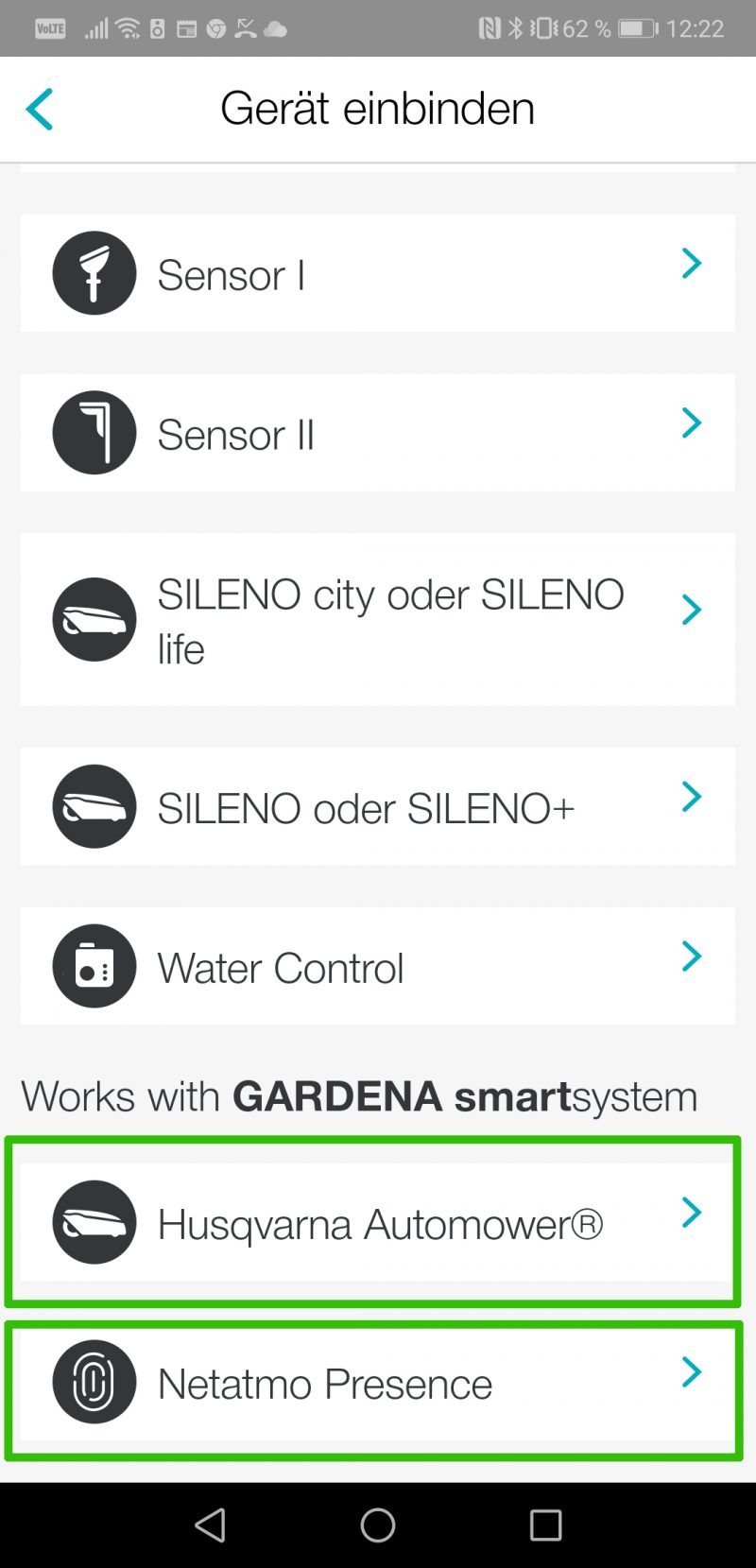Screen dimensions: 756x1568
Task: Select the Water Control device icon
Action: (x=94, y=966)
